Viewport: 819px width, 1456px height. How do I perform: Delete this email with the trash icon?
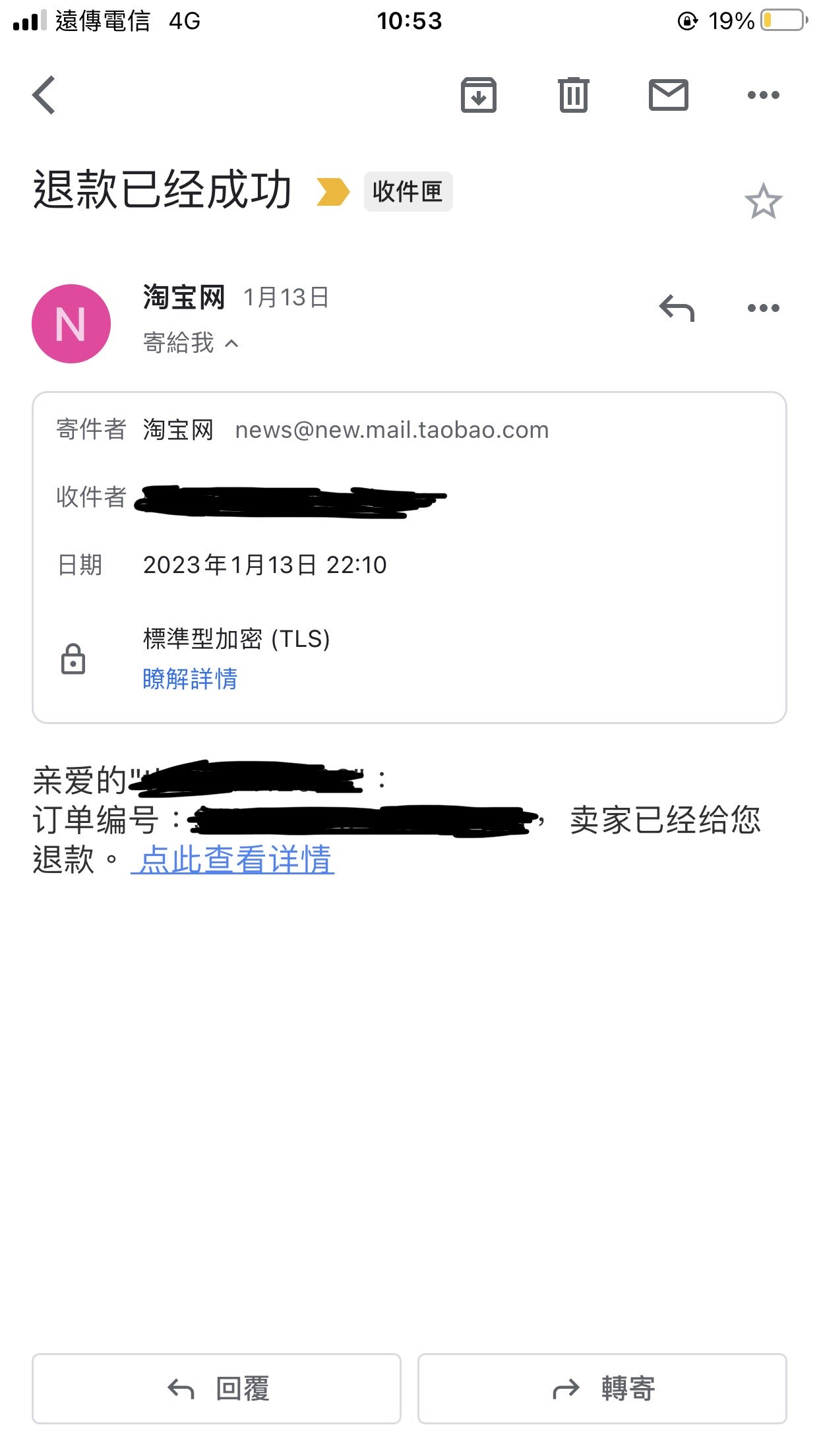click(x=574, y=95)
